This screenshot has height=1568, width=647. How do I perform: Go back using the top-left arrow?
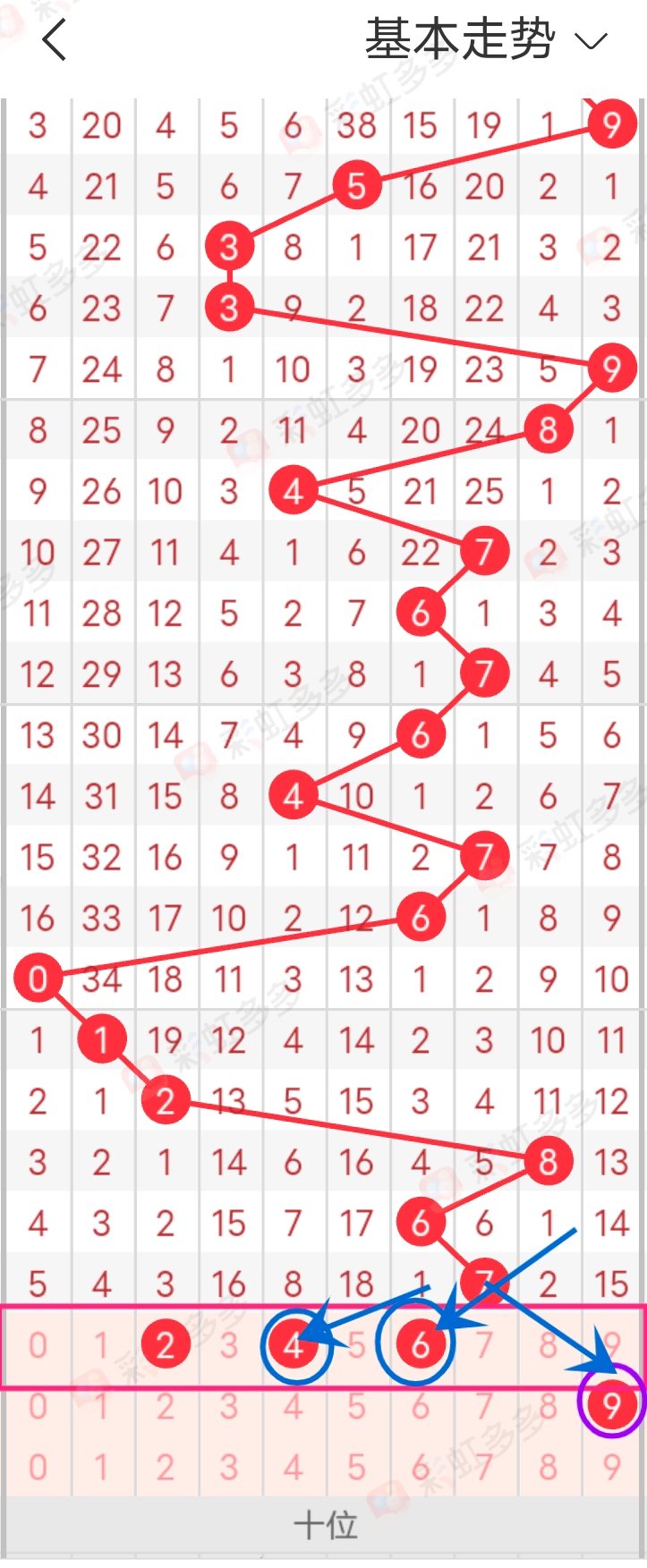click(55, 40)
